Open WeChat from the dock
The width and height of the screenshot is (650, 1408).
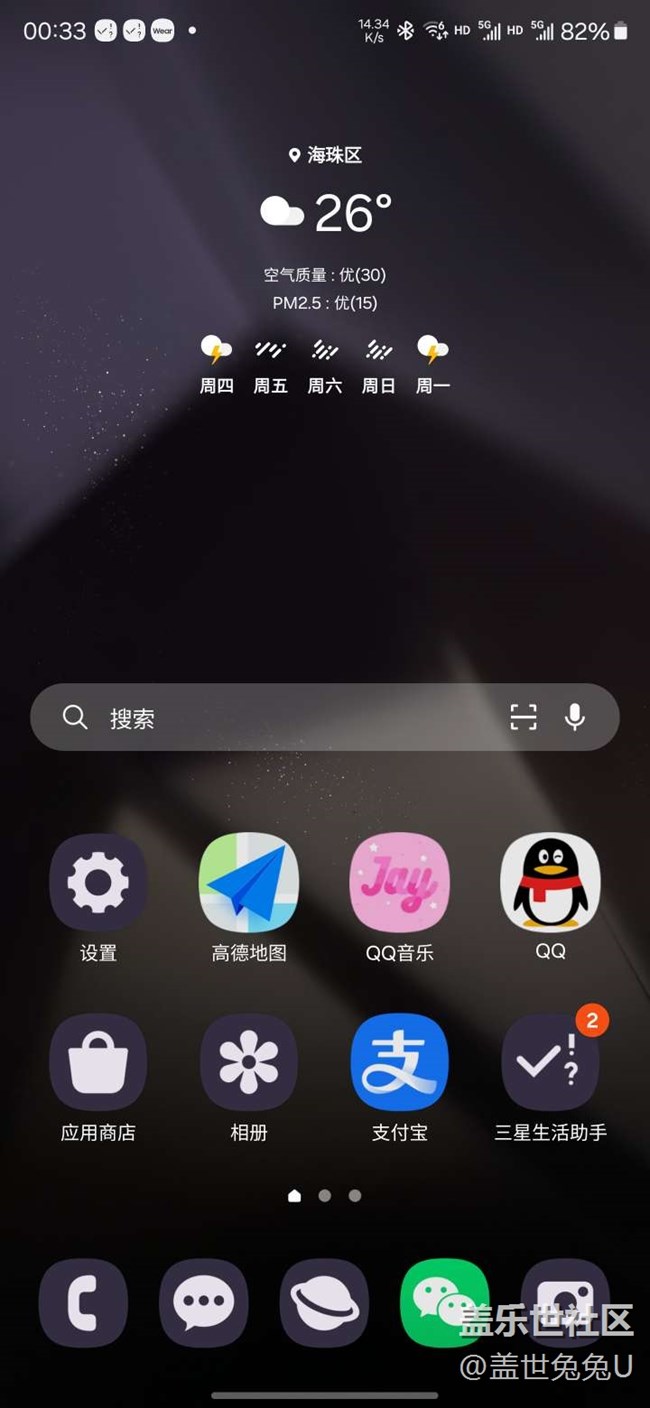(x=445, y=1303)
